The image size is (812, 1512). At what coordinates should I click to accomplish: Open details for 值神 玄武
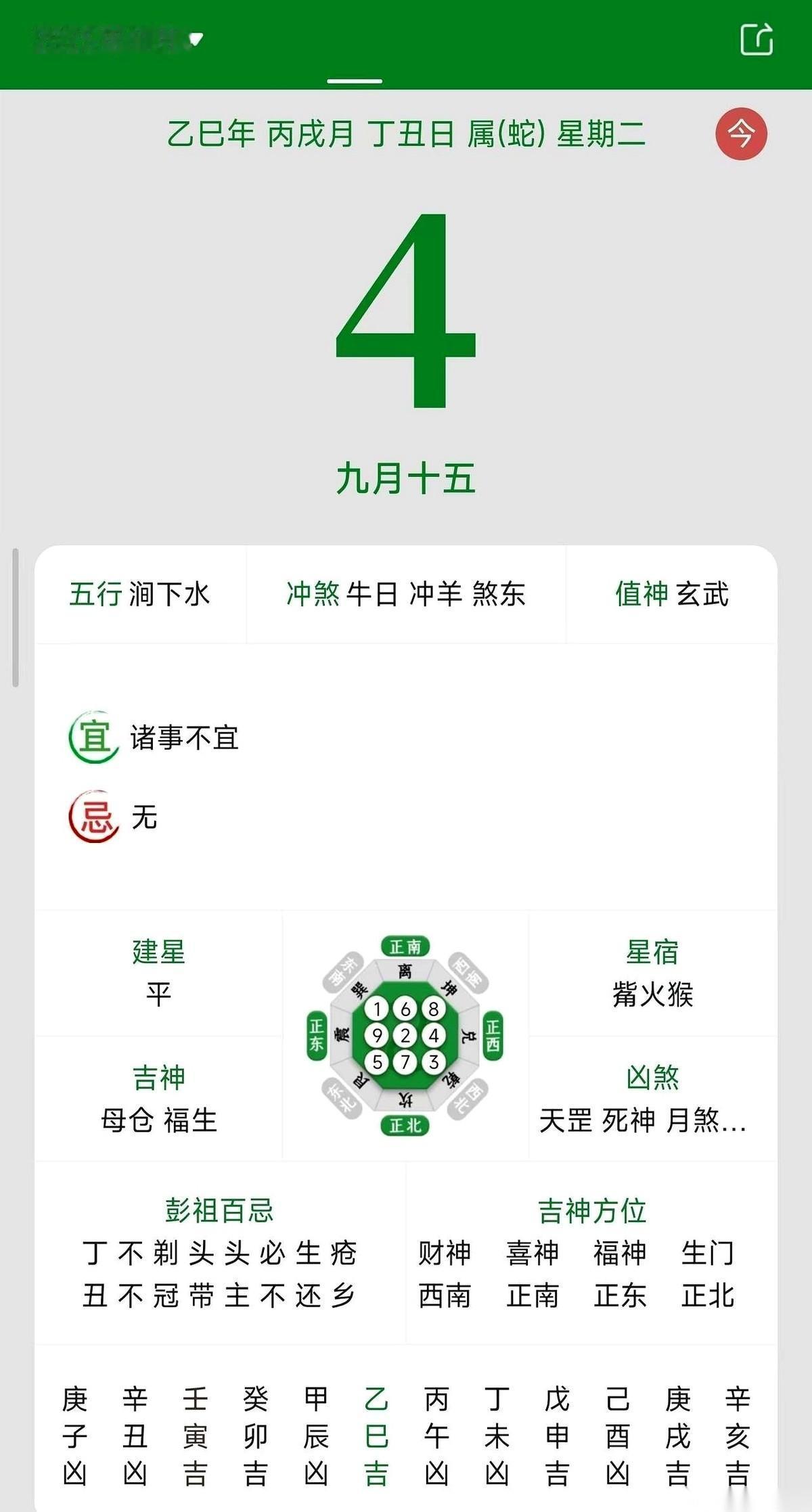(x=673, y=597)
